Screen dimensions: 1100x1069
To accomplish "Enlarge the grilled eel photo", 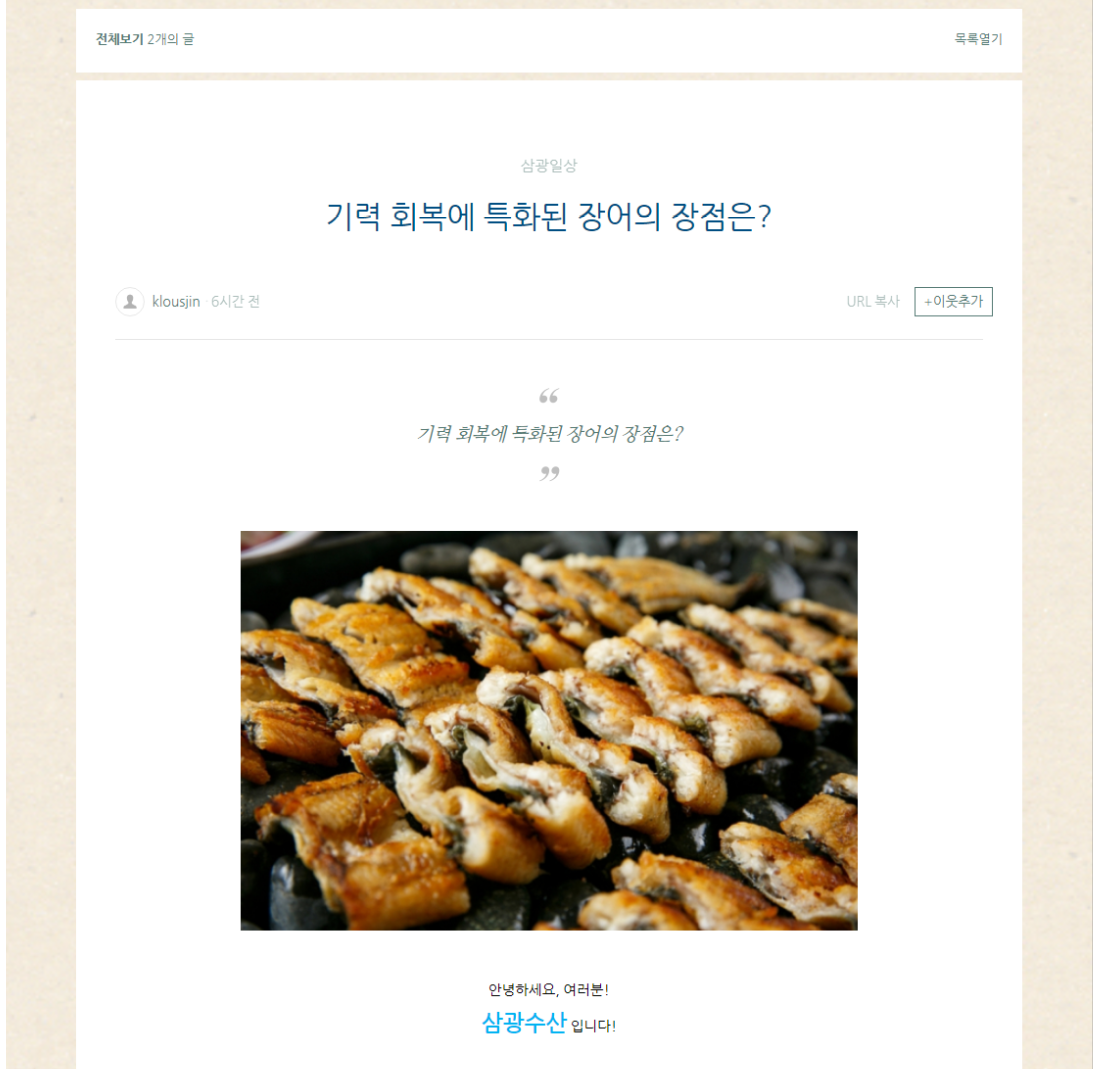I will [x=548, y=730].
